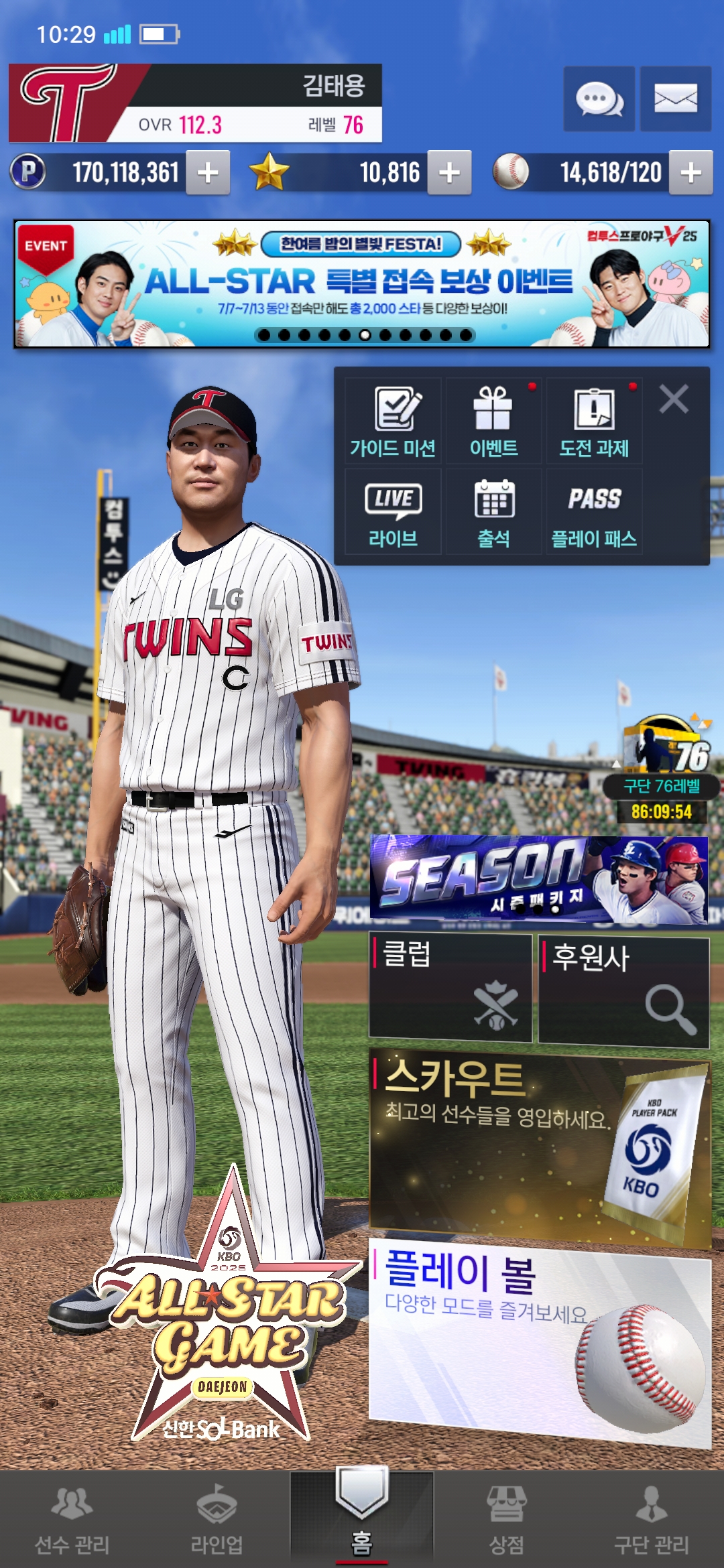Screen dimensions: 724x1568
Task: Open the 클럽 club tile
Action: (450, 988)
